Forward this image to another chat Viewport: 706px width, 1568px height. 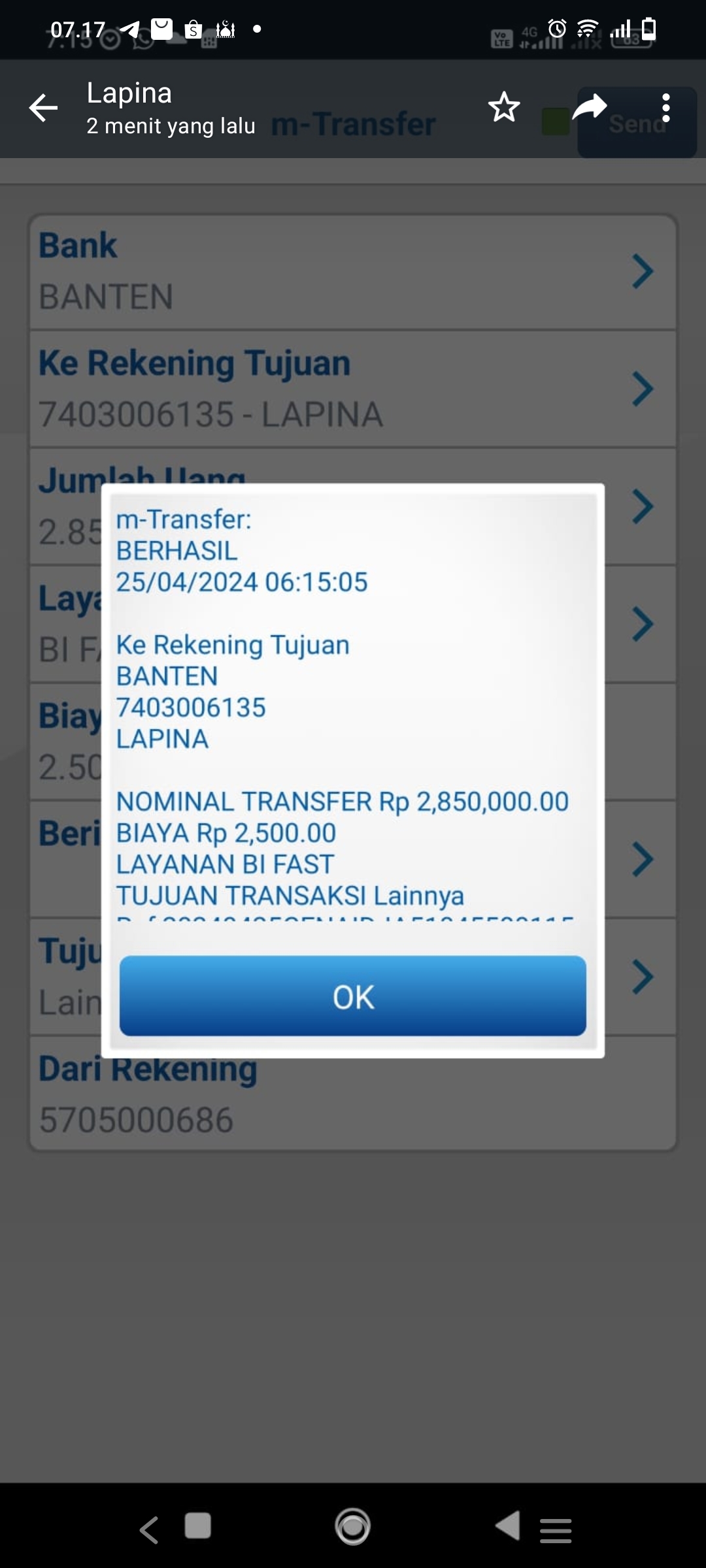(590, 108)
